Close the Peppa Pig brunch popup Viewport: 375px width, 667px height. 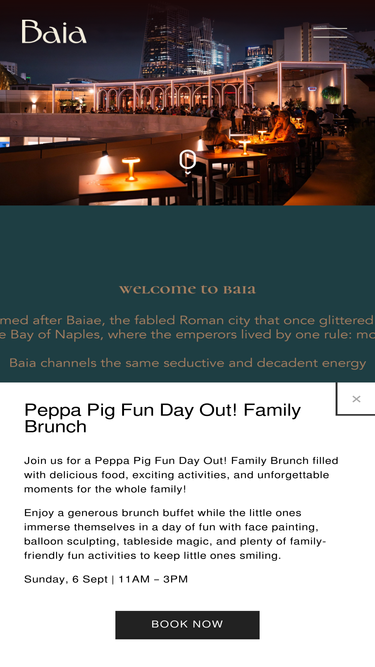[356, 399]
